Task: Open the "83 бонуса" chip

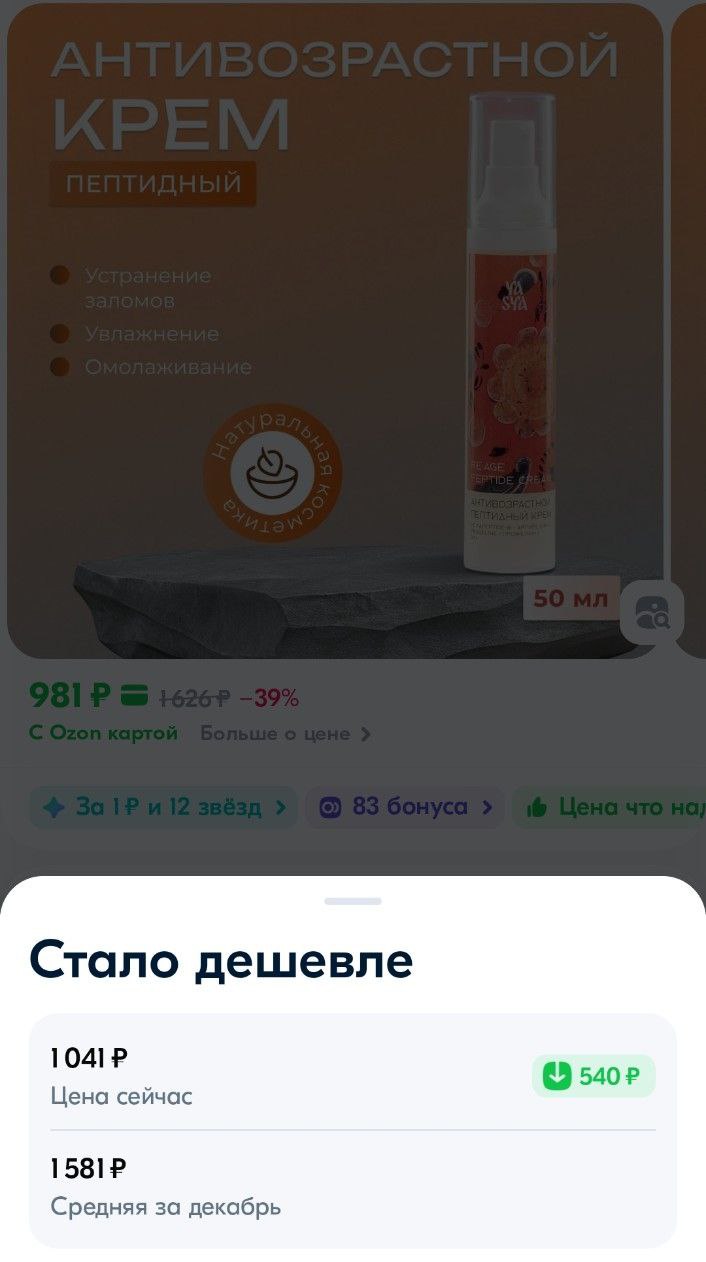Action: coord(406,807)
